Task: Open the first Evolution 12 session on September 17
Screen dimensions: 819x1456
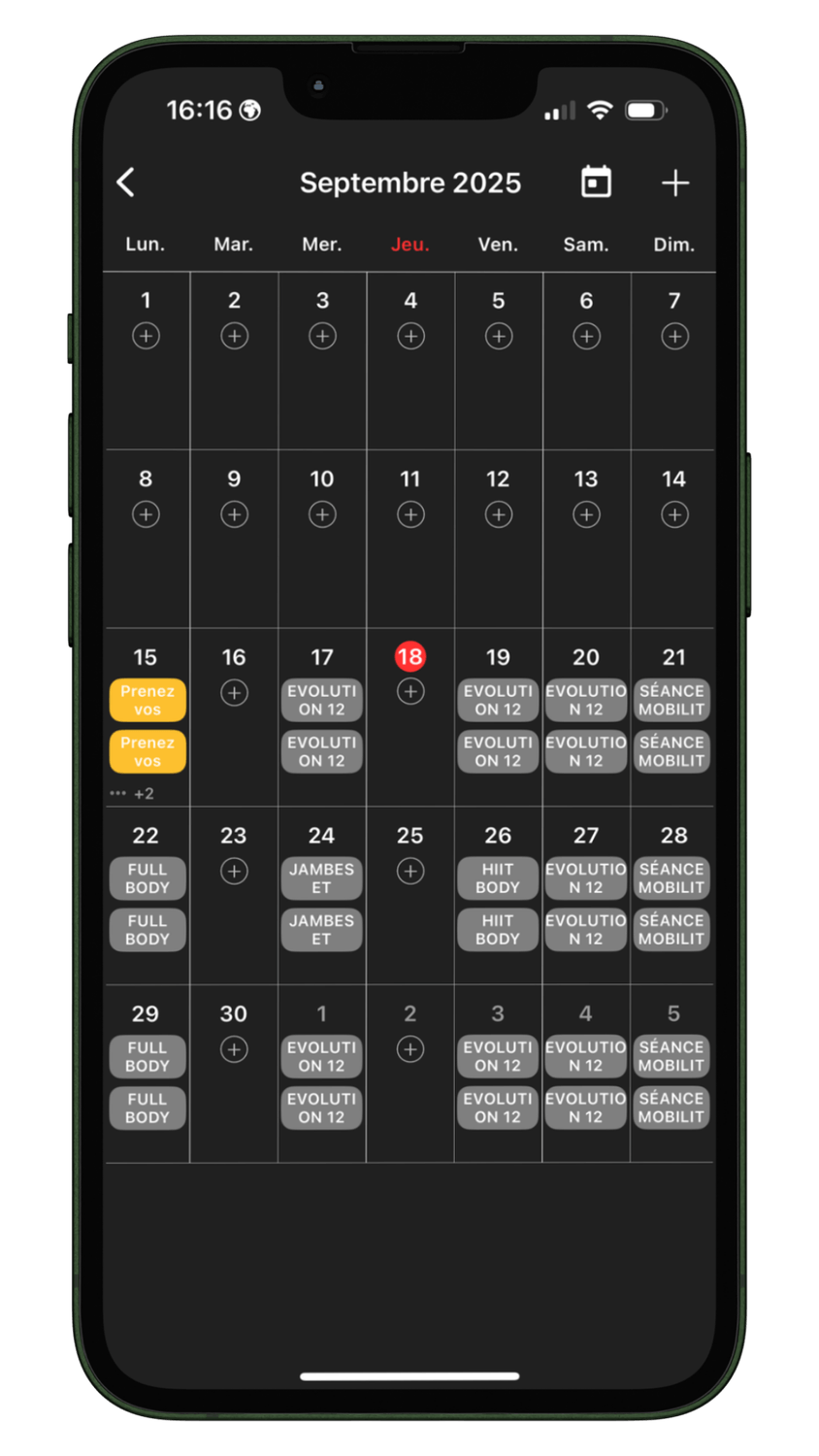Action: click(322, 700)
